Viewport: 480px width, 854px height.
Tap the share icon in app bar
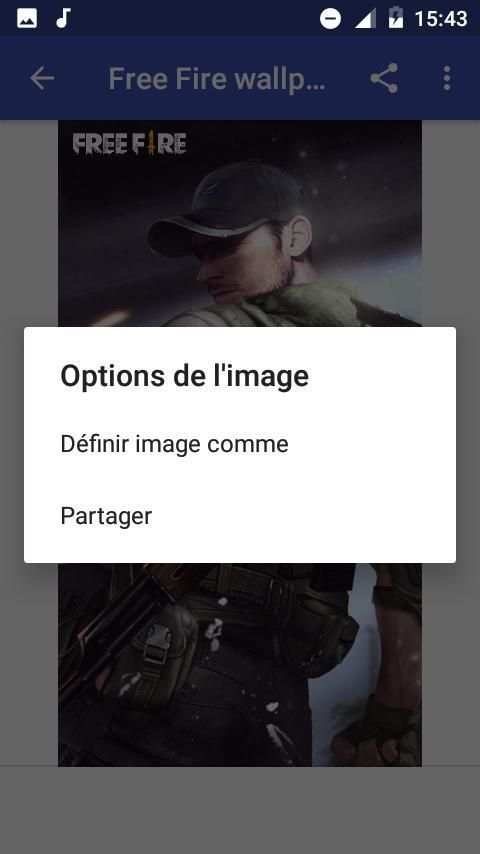(x=384, y=78)
